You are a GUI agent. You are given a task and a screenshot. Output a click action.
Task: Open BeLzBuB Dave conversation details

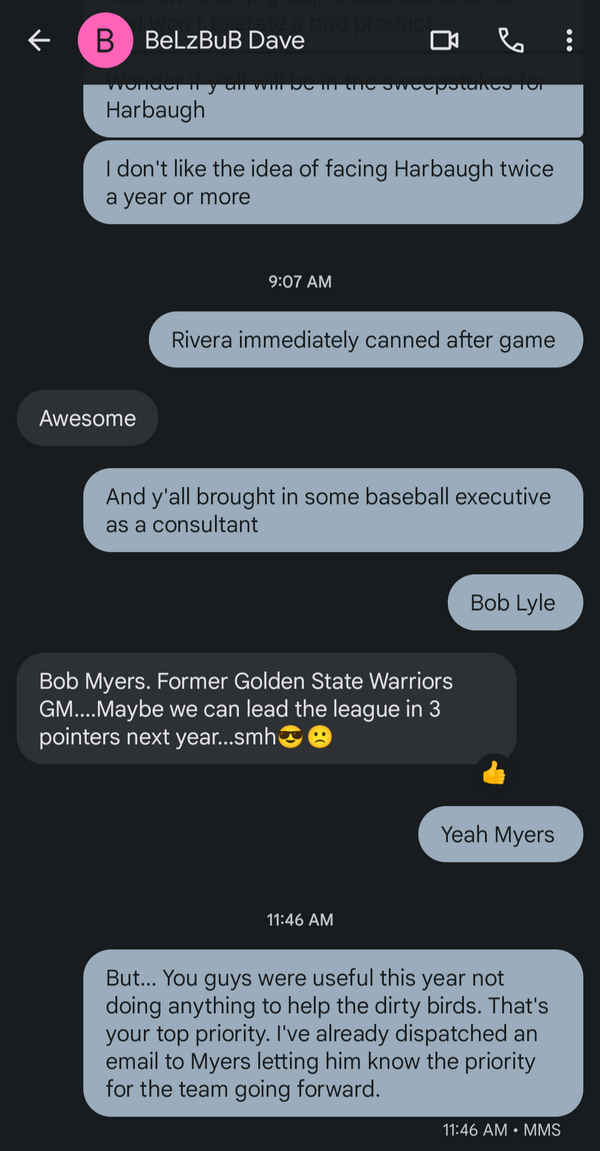tap(224, 41)
